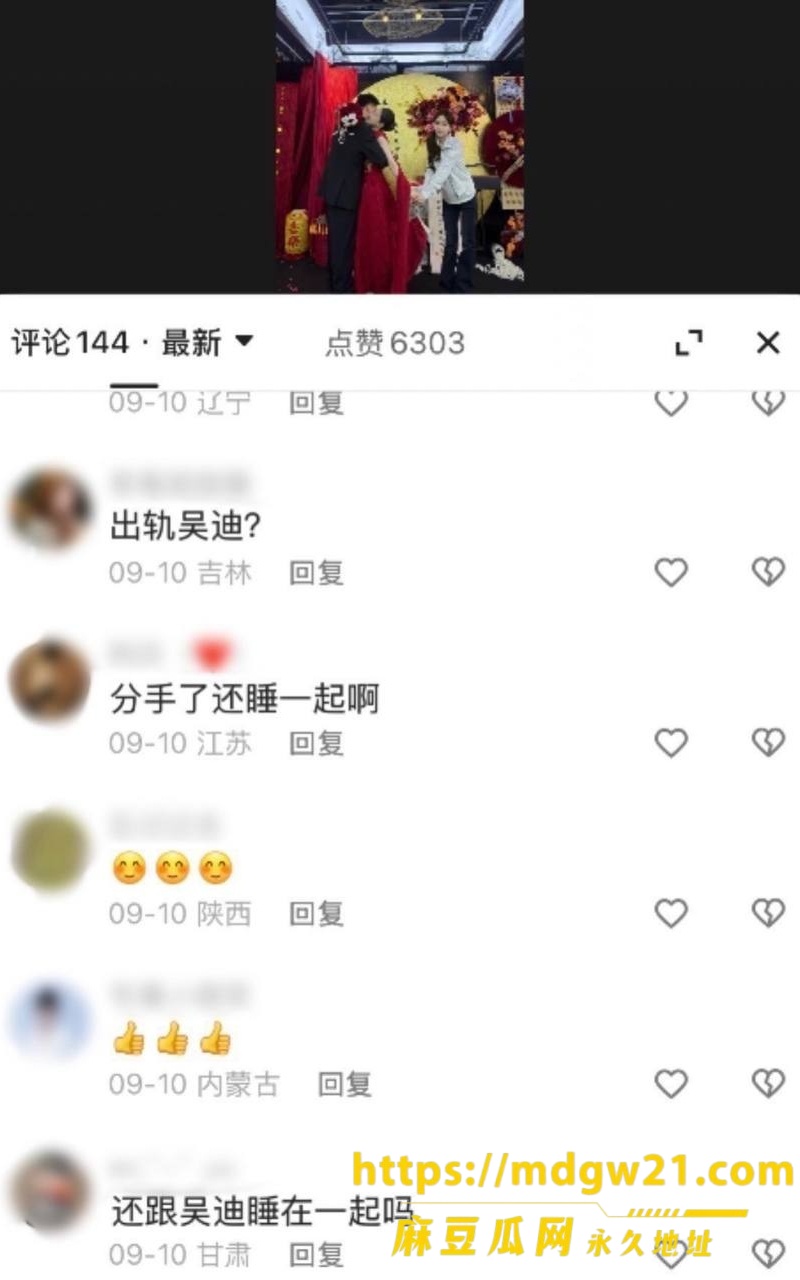
Task: Open avatar of 出轨吴迪? commenter
Action: (50, 510)
